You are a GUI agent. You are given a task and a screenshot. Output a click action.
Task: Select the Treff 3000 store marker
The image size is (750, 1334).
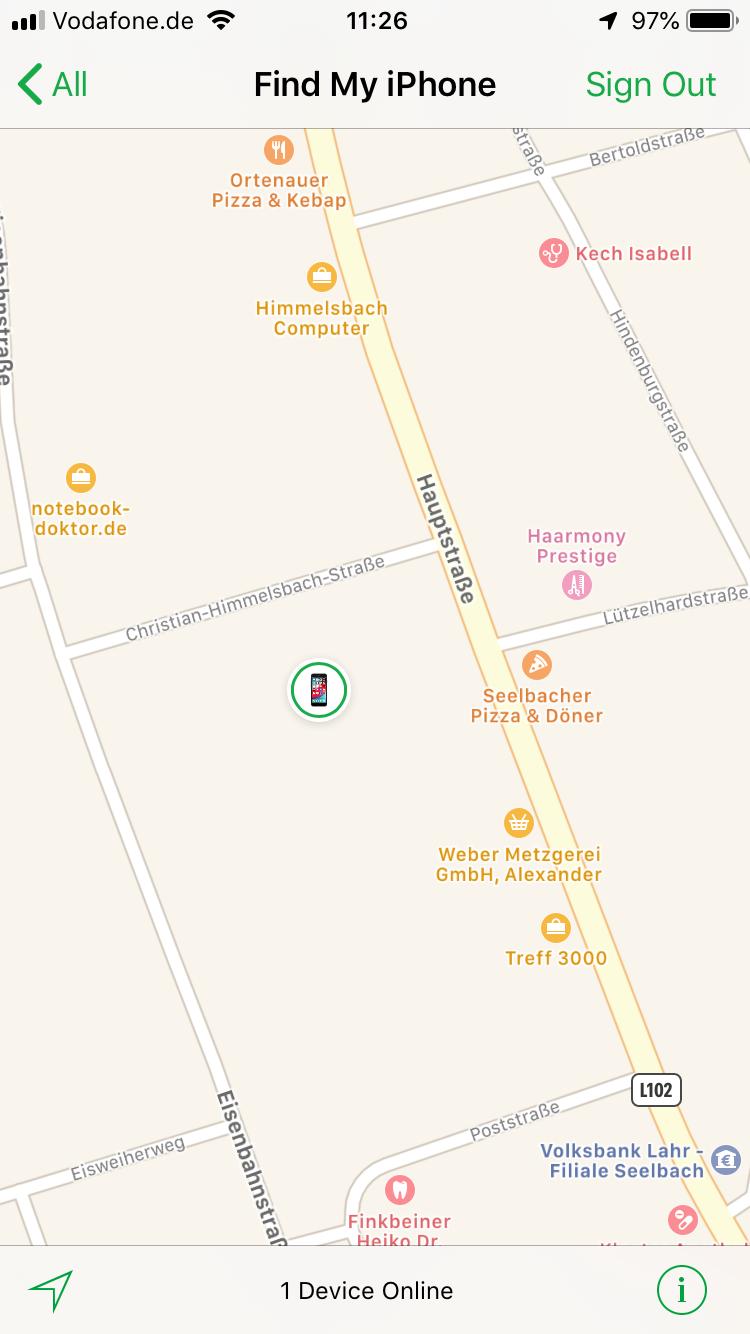pos(555,927)
